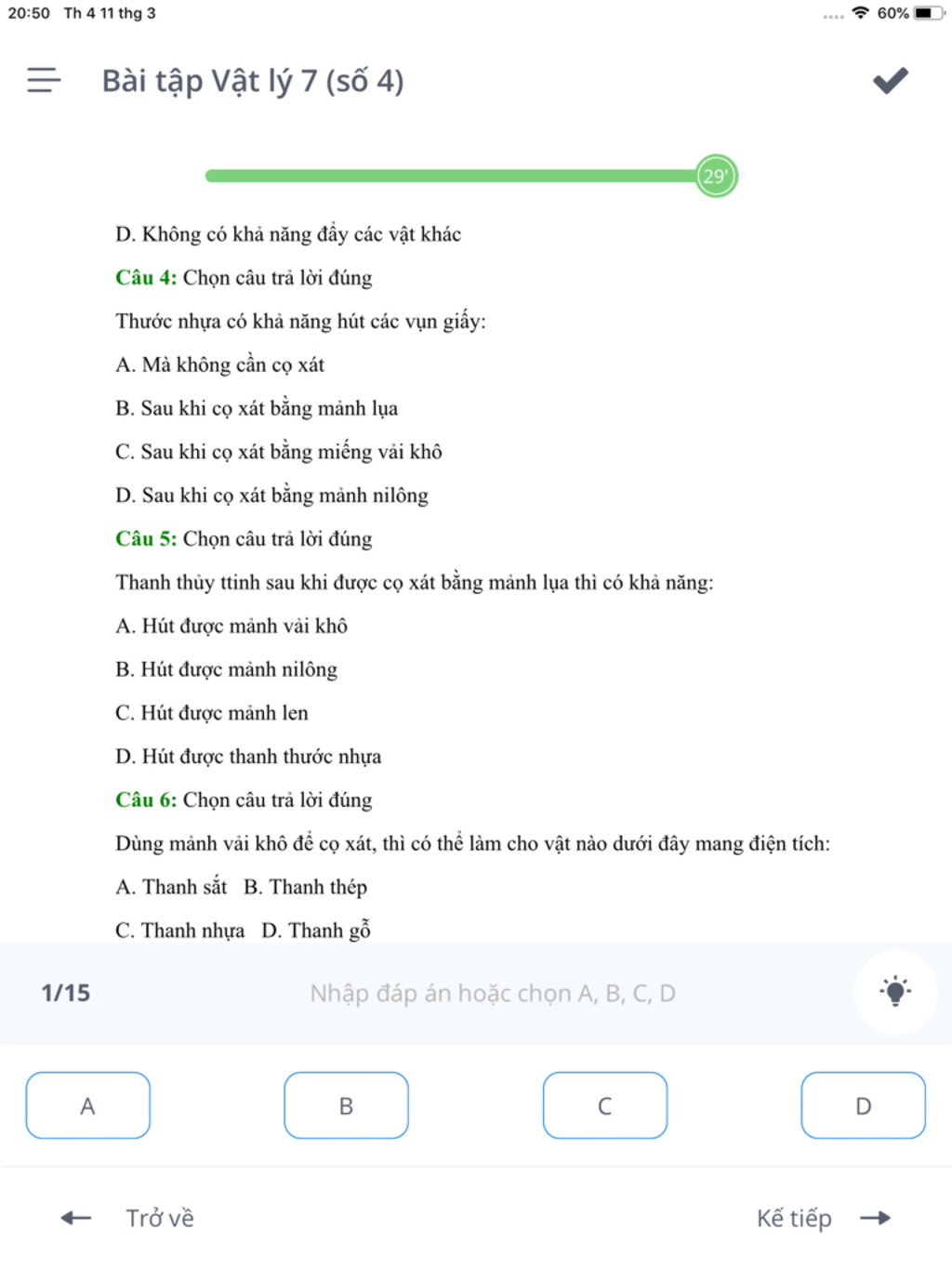
Task: Select answer A
Action: click(87, 1105)
